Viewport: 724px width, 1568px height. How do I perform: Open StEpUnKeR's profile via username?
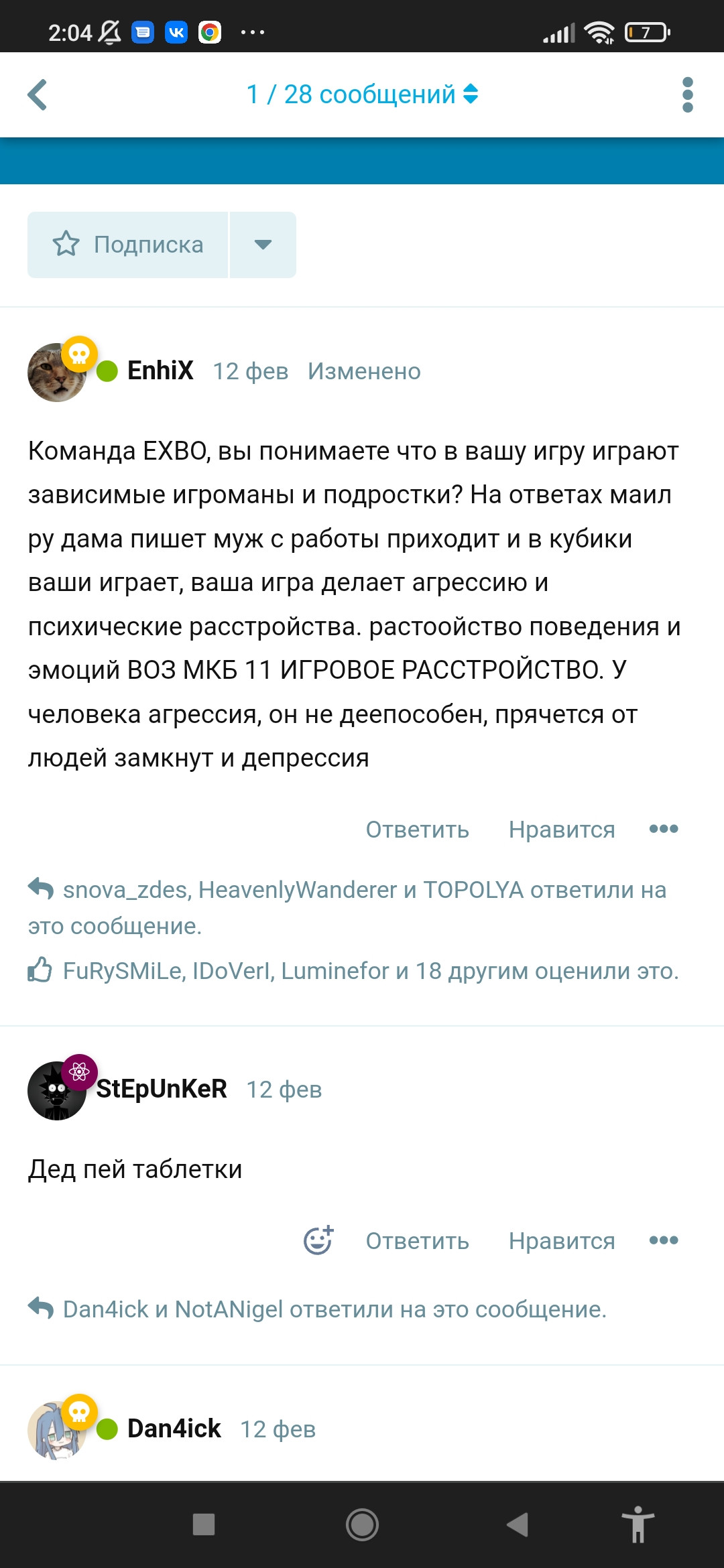[162, 1089]
